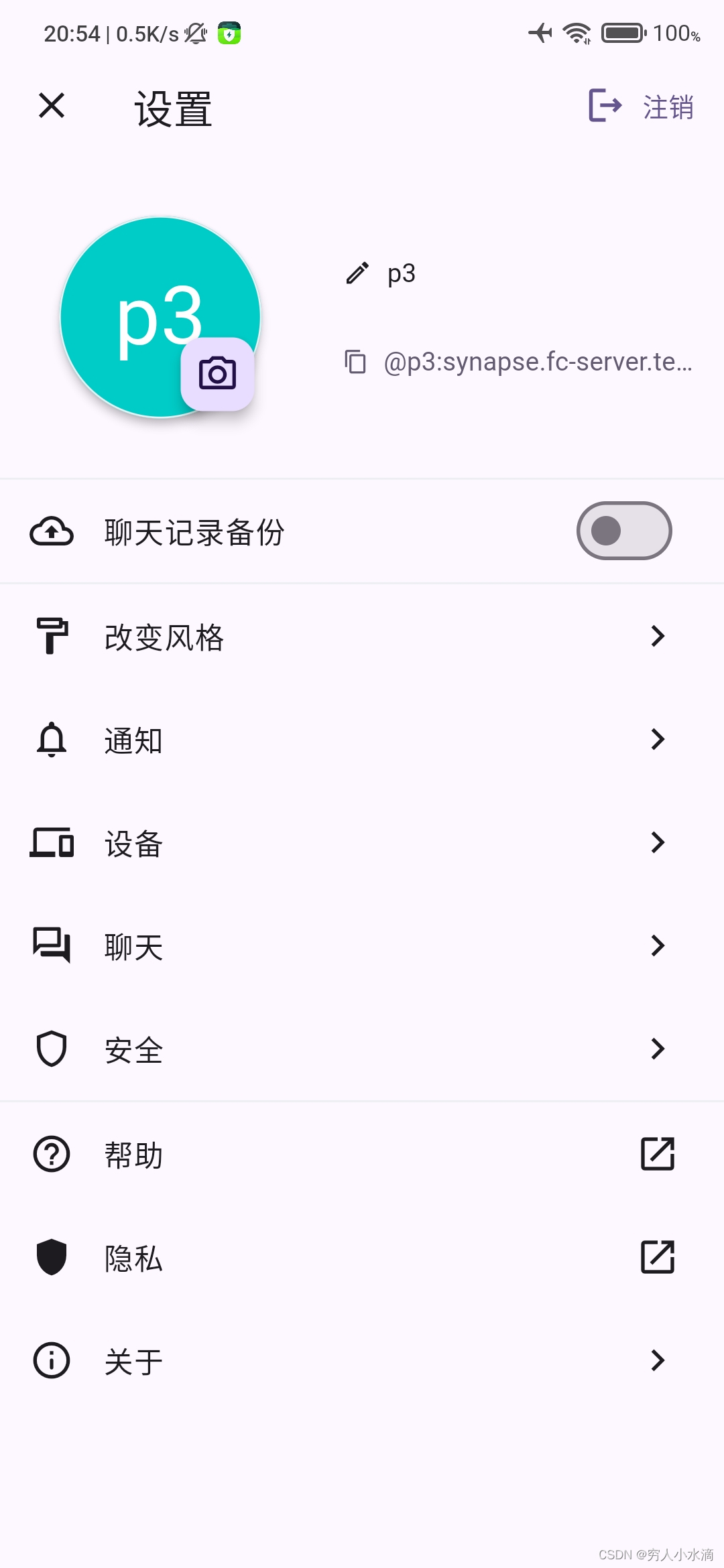Screen dimensions: 724x1568
Task: Open 帮助 external link
Action: [x=362, y=1154]
